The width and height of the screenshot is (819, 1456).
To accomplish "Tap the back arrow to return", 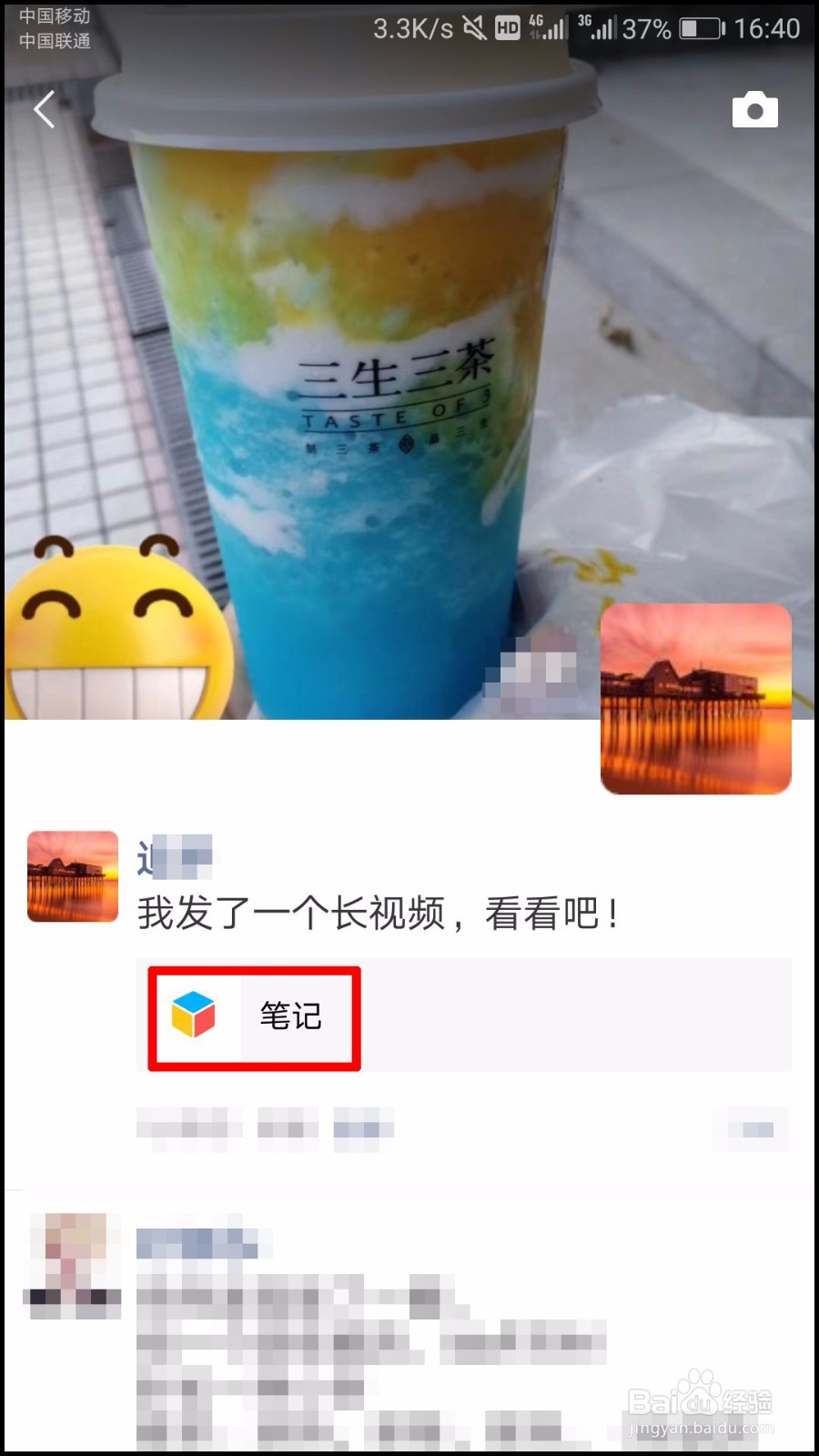I will [44, 109].
